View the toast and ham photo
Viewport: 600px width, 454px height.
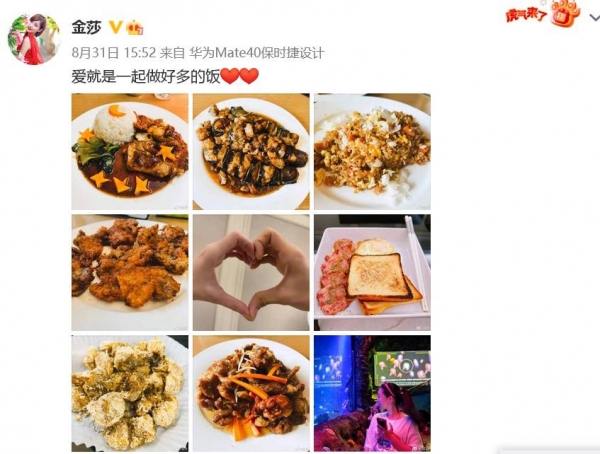coord(372,272)
